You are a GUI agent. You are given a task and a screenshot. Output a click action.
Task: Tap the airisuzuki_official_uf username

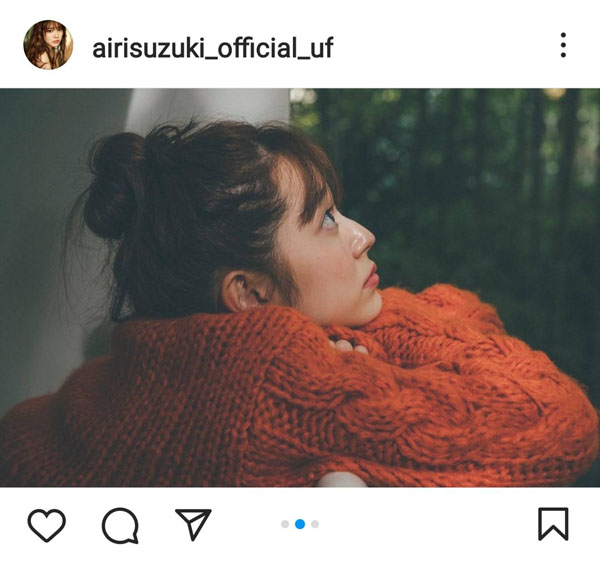(x=212, y=47)
